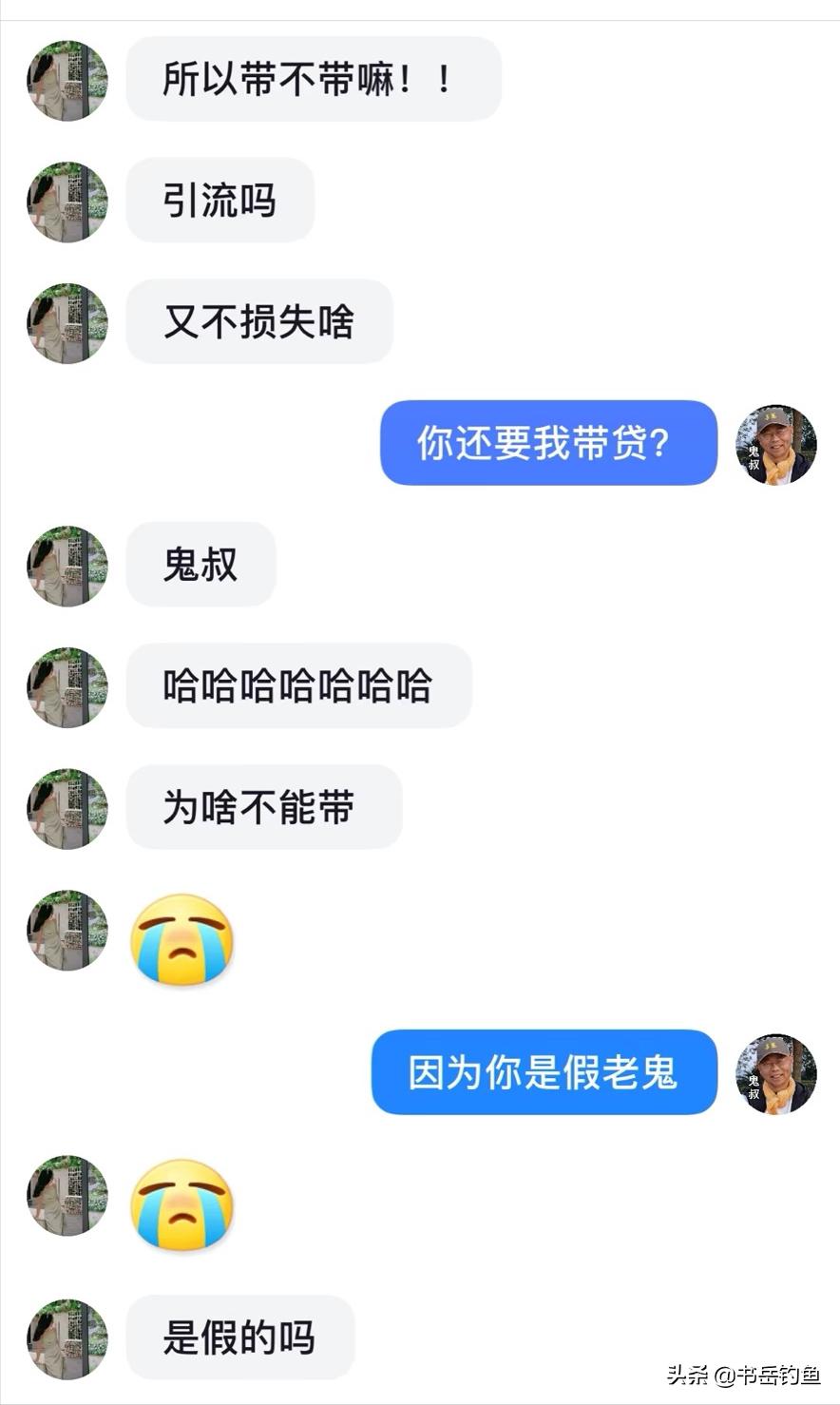The height and width of the screenshot is (1405, 840).
Task: Tap the "鬼叔" message bubble
Action: [200, 565]
